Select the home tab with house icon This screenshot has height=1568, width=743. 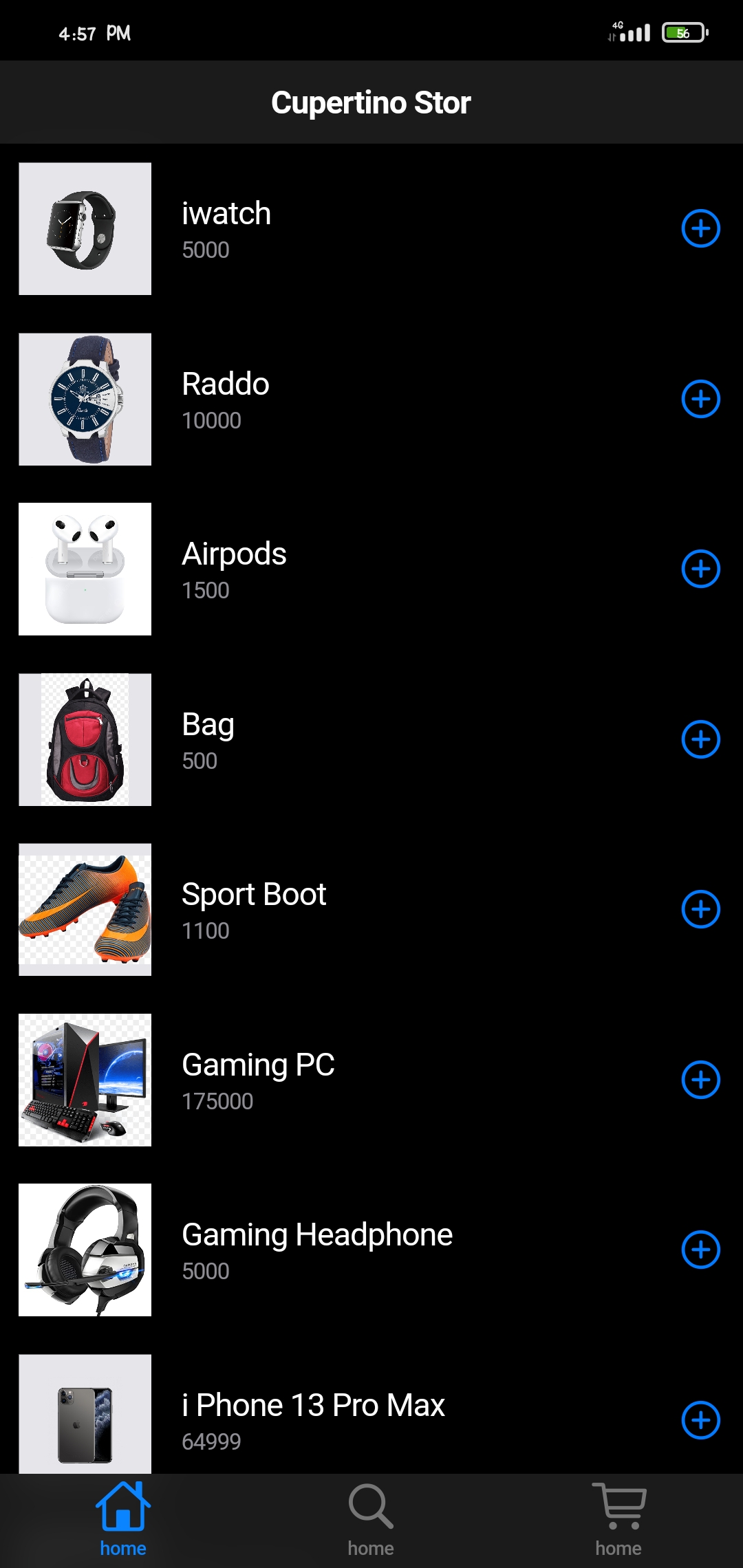(x=123, y=1518)
